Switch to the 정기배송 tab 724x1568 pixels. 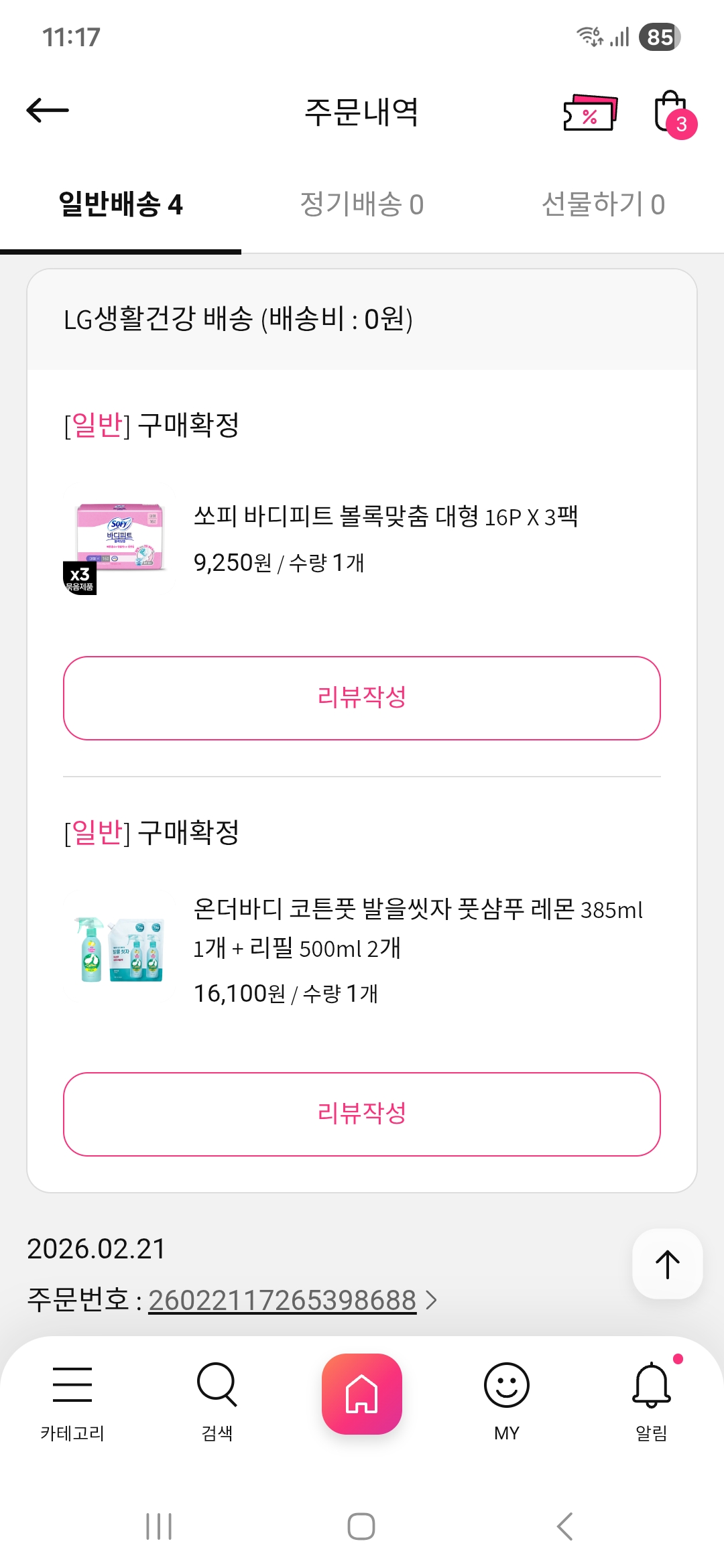pos(361,204)
